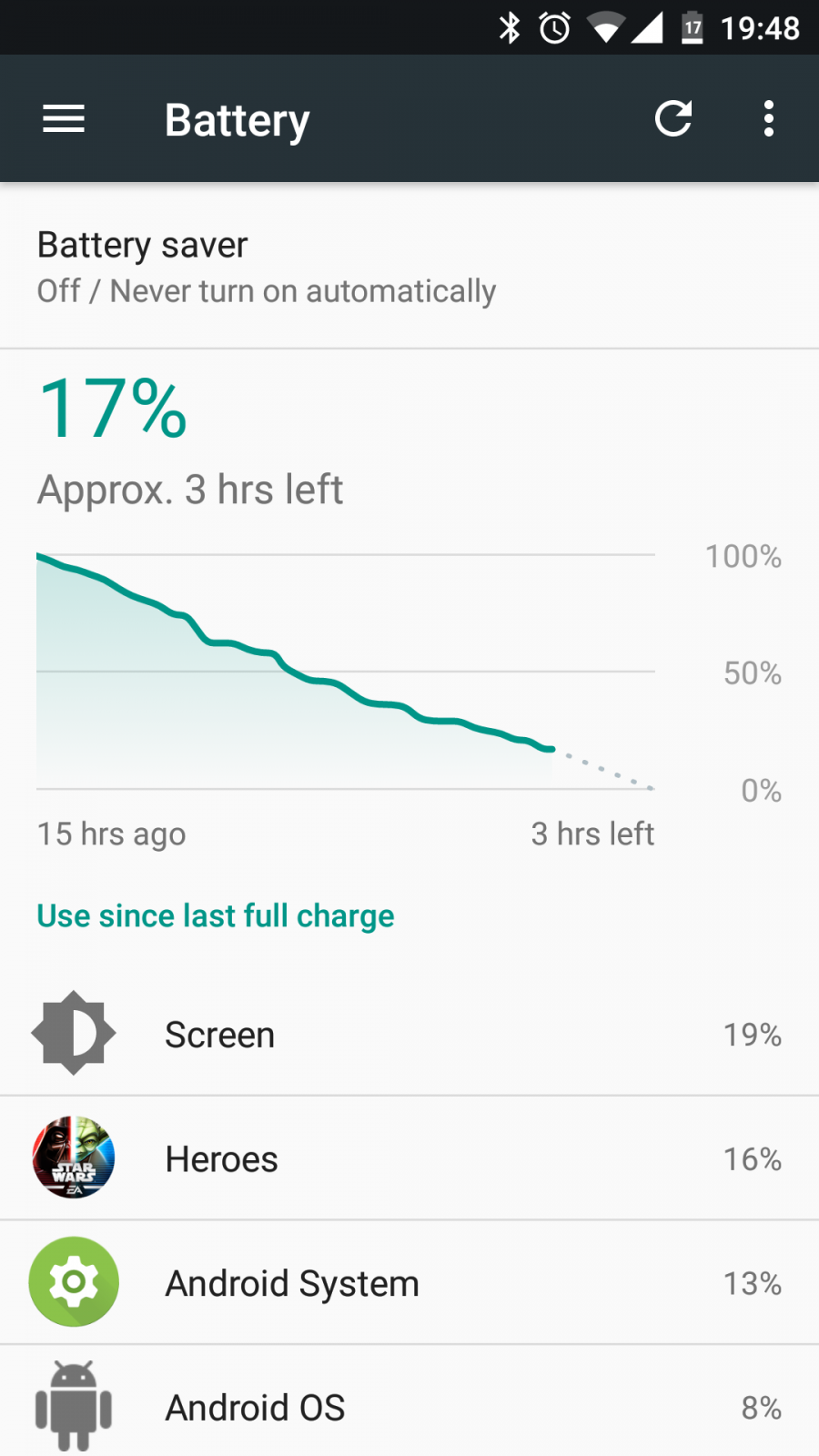View Screen battery usage details

[409, 1034]
